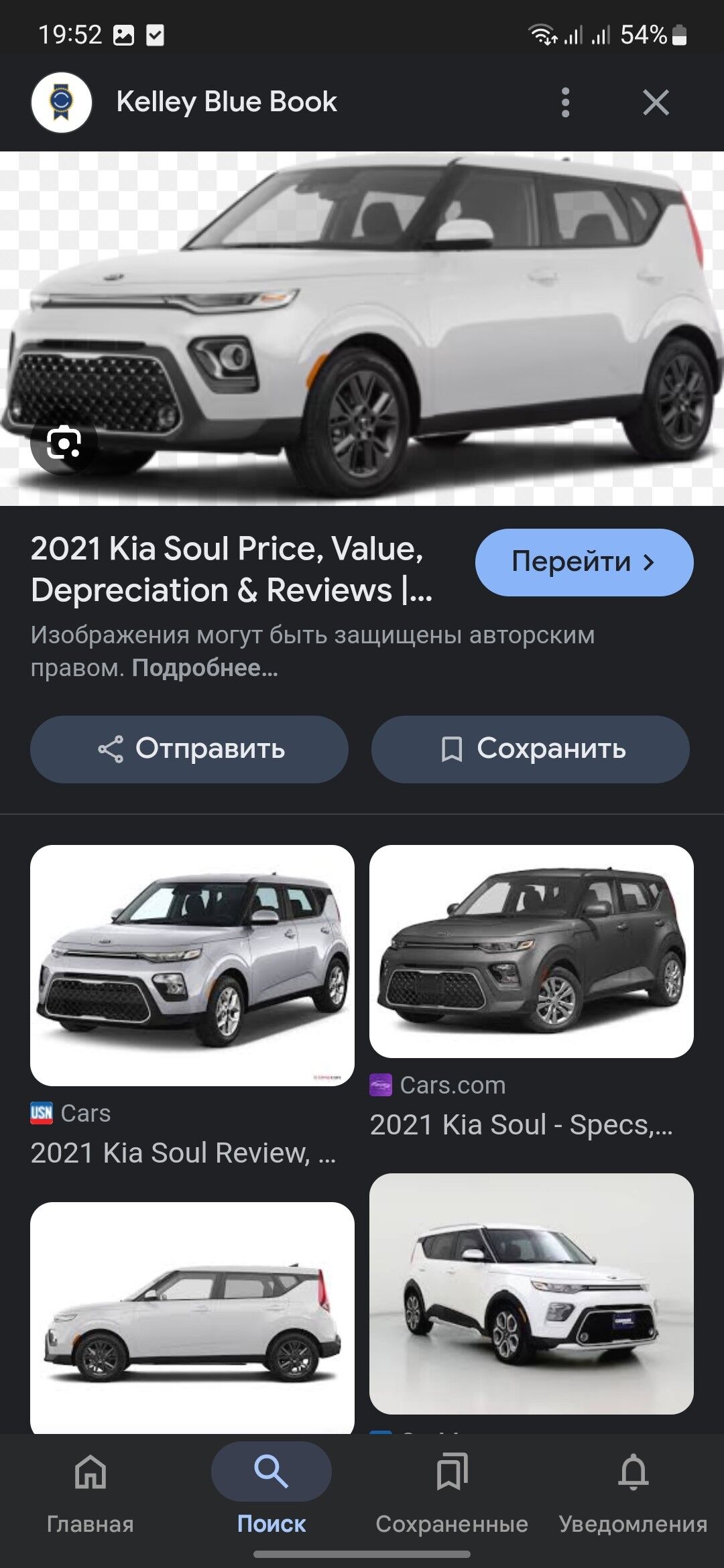Open the white Kia Soul side-view result
This screenshot has width=724, height=1568.
coord(192,1317)
